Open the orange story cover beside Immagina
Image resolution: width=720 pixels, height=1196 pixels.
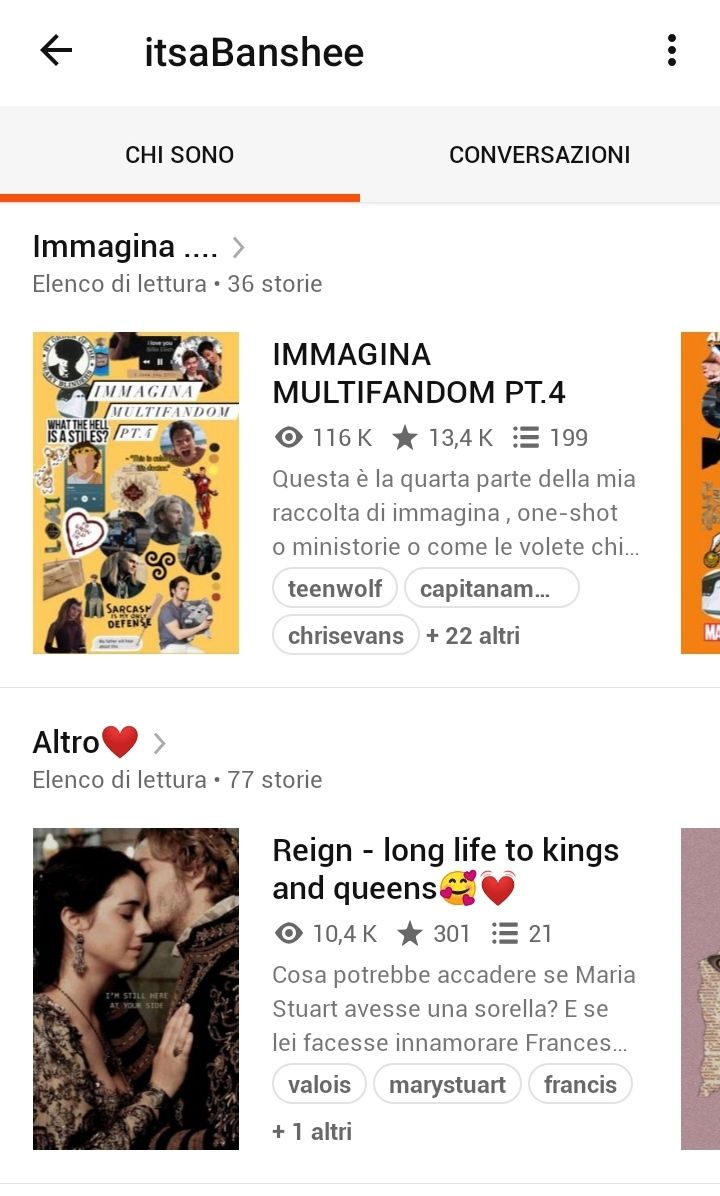click(700, 493)
